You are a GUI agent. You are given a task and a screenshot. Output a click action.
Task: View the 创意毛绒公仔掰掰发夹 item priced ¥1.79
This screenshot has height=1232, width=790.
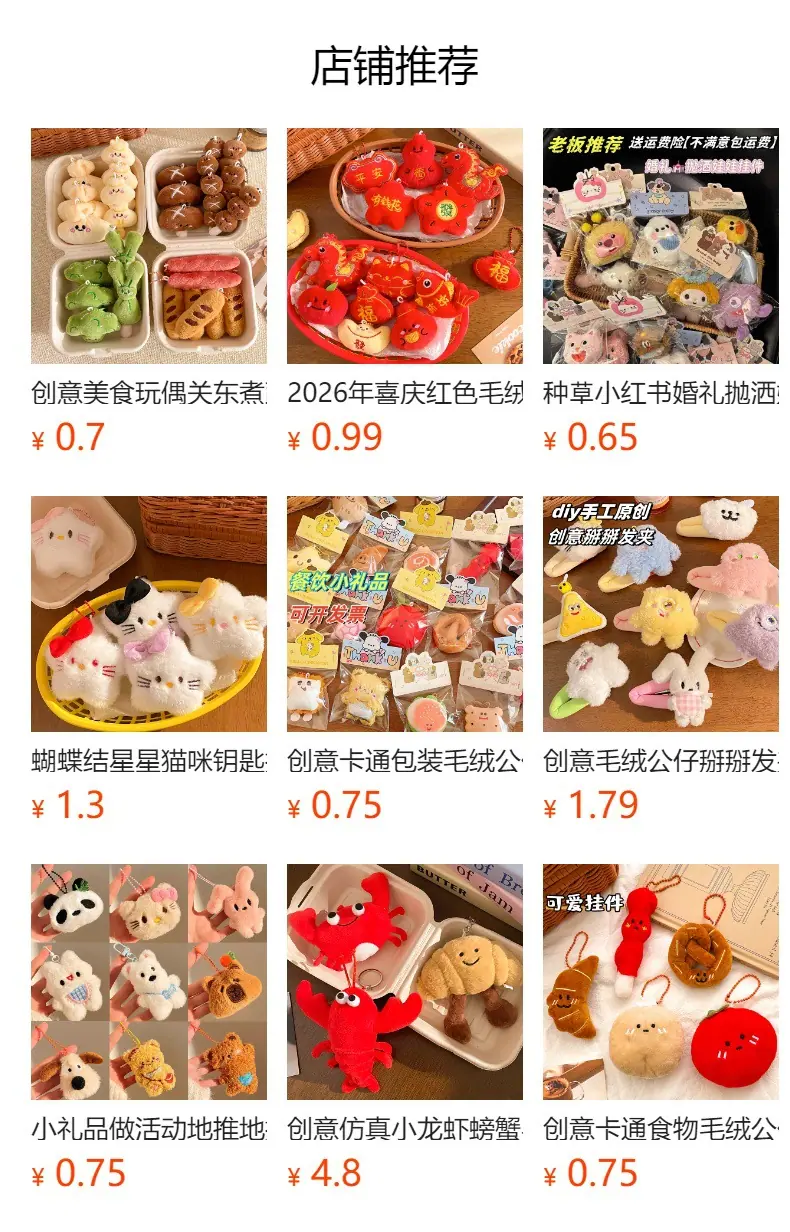pyautogui.click(x=661, y=660)
